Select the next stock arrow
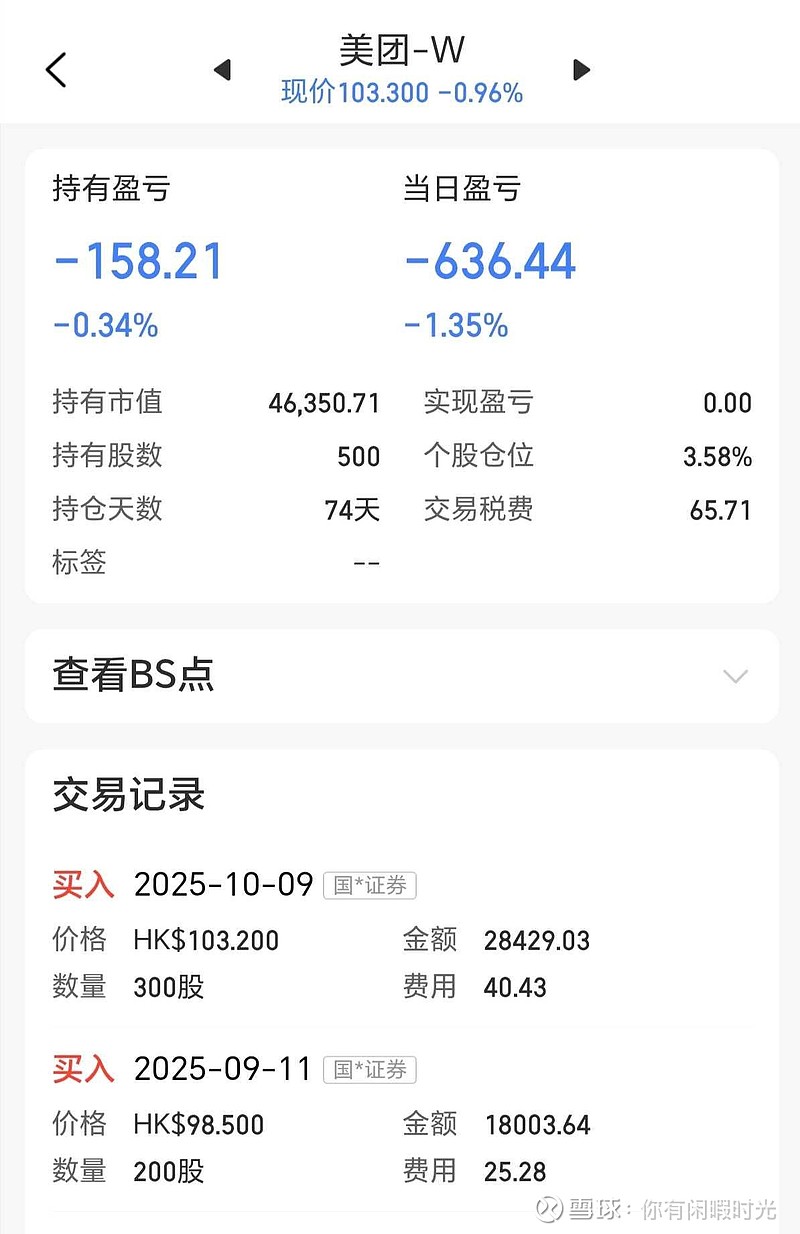Screen dimensions: 800x1234 click(x=581, y=70)
